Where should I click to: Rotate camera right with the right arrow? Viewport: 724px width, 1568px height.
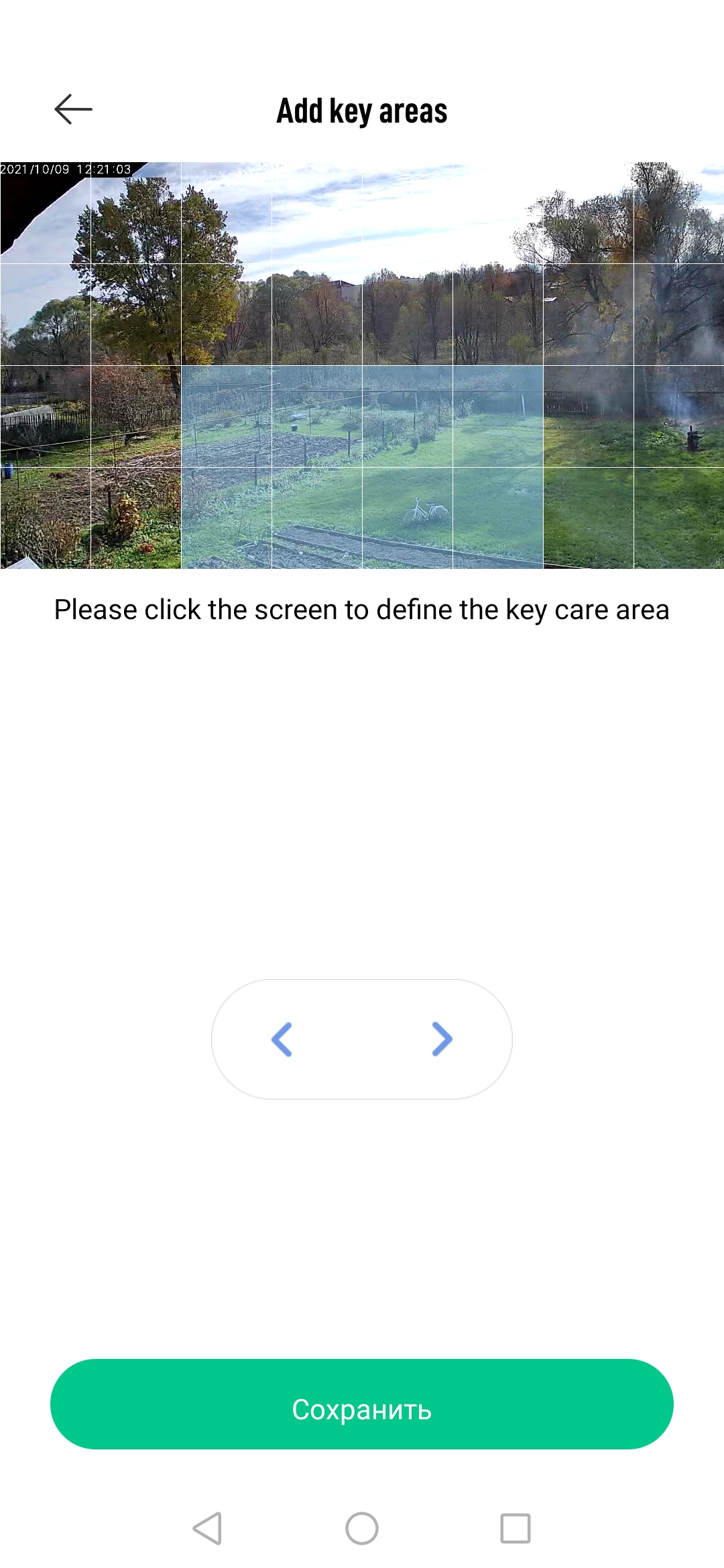[442, 1039]
